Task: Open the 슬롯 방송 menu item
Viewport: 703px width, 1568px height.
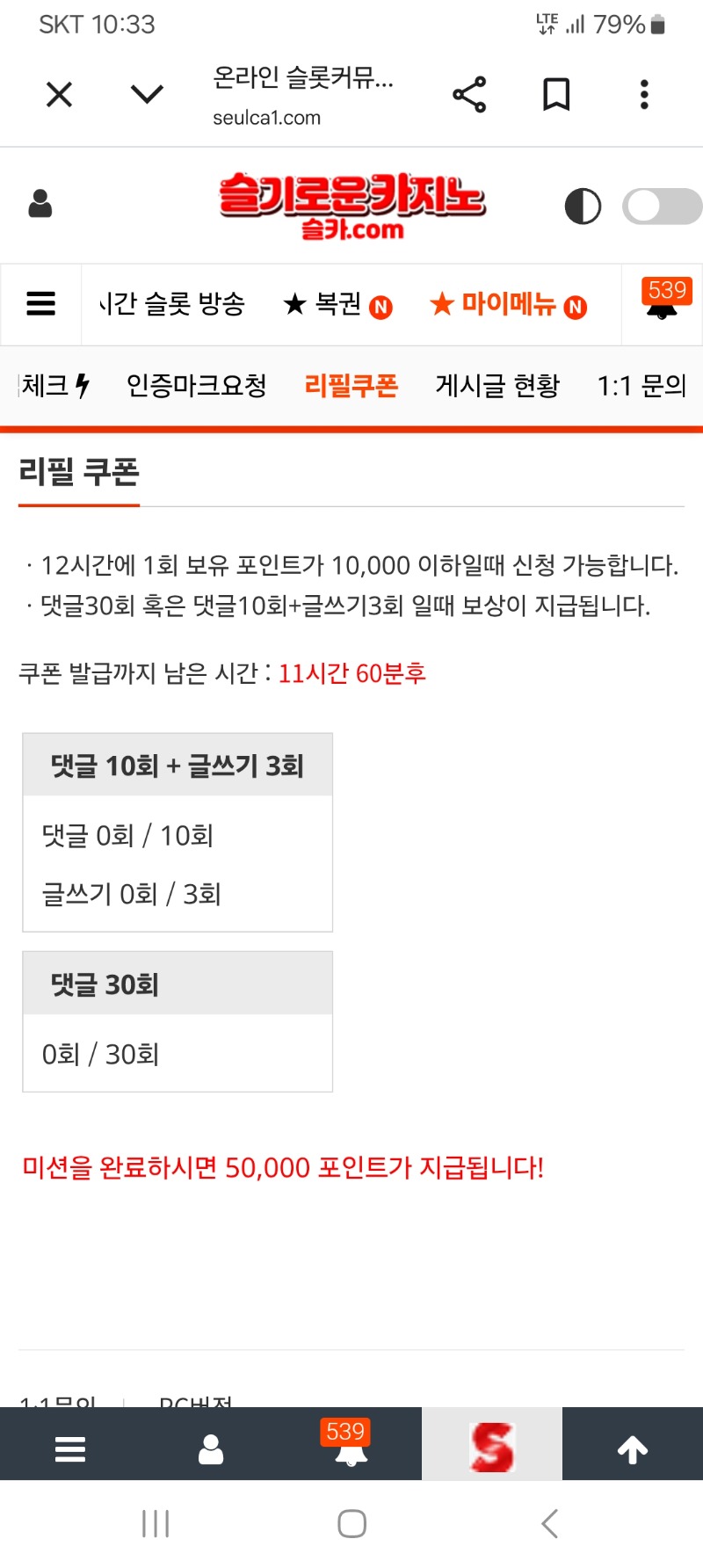Action: [173, 304]
